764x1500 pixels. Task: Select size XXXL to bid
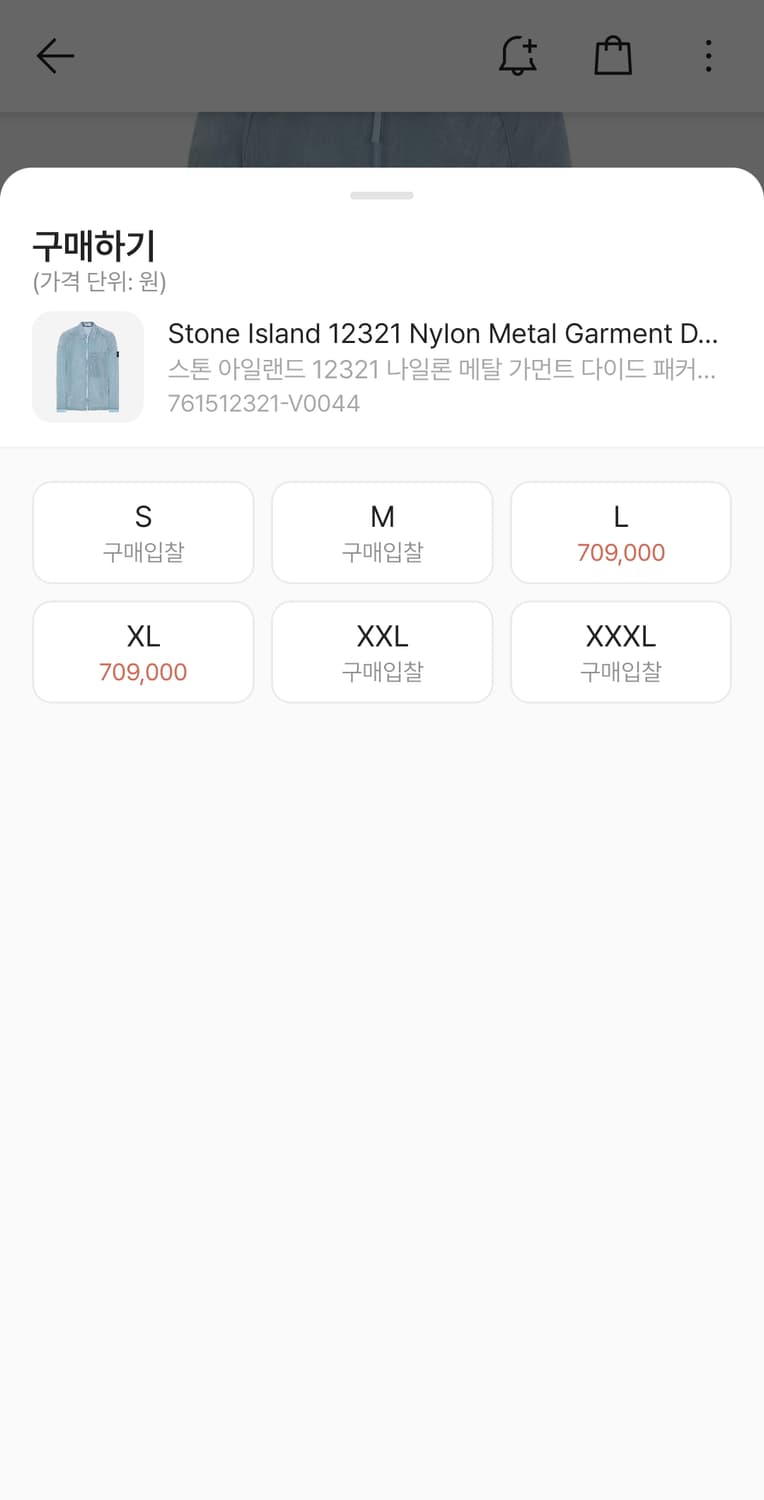coord(621,652)
